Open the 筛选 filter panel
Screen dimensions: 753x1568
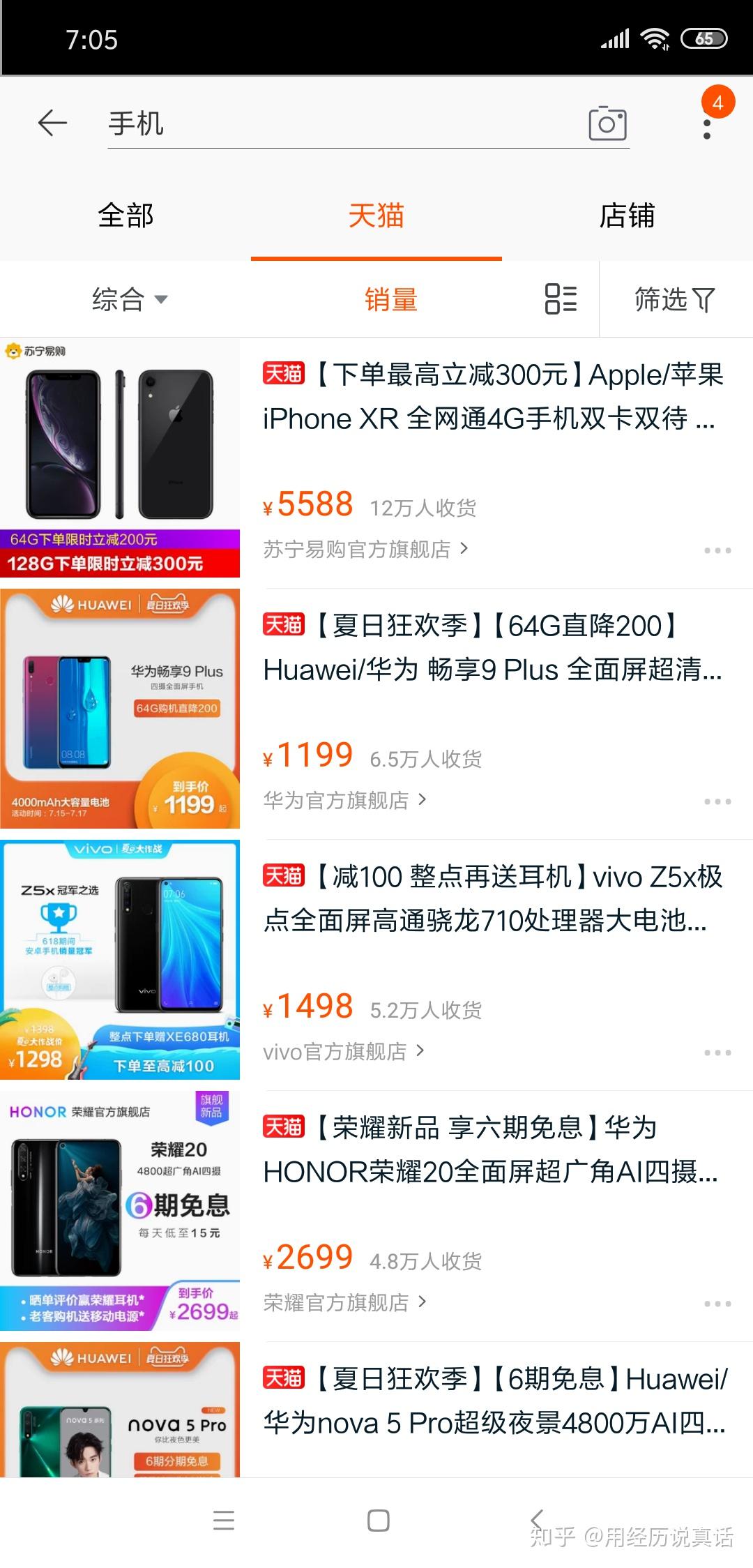coord(674,300)
